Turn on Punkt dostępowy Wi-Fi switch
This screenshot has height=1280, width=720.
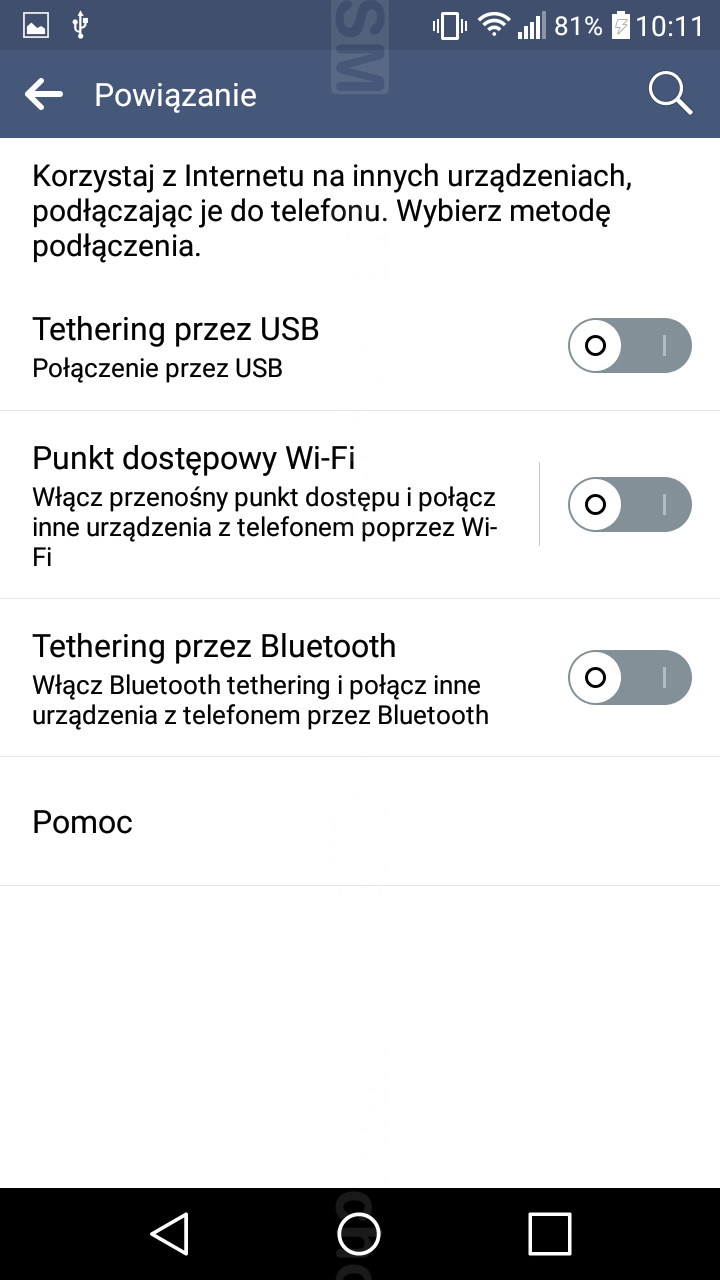(629, 504)
